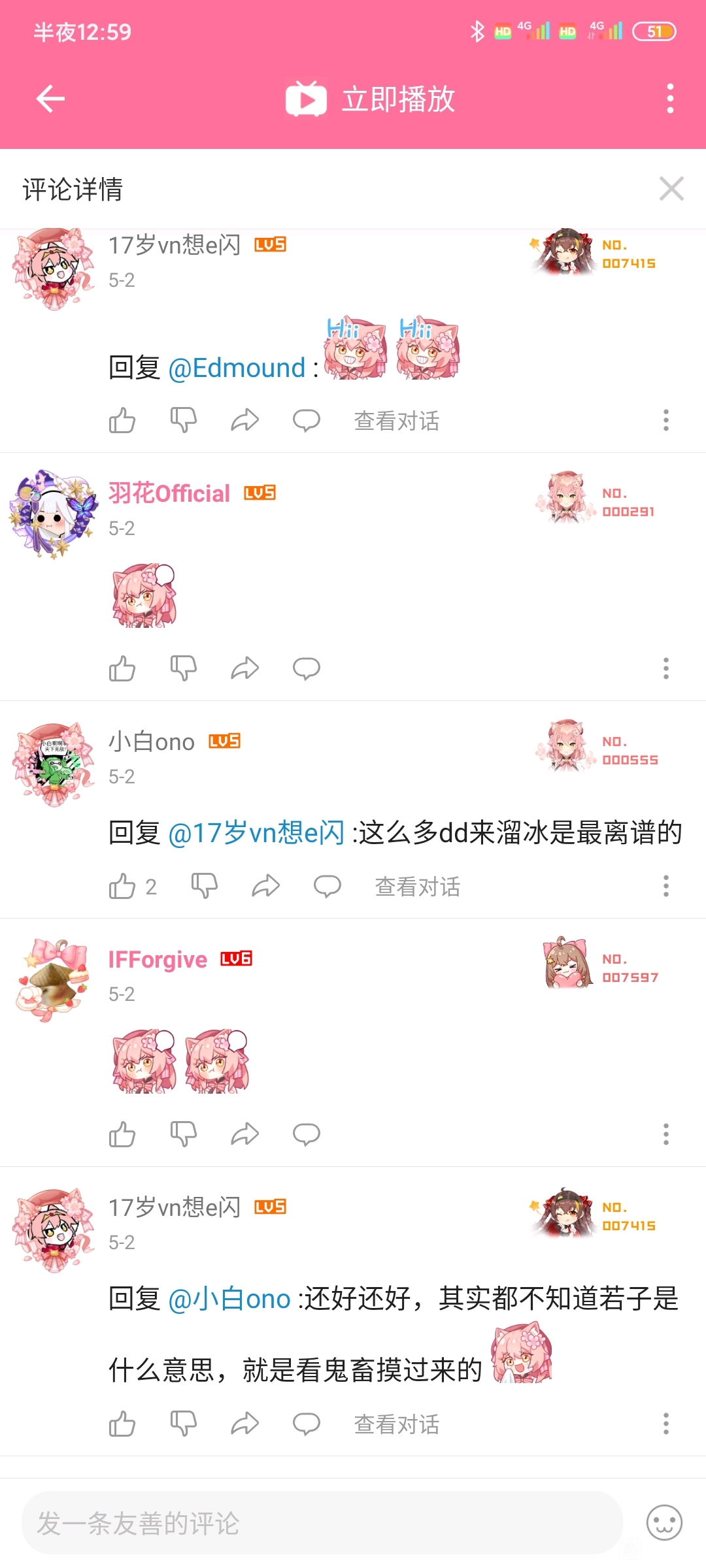
Task: Open 羽花Official's profile from username
Action: coord(169,493)
